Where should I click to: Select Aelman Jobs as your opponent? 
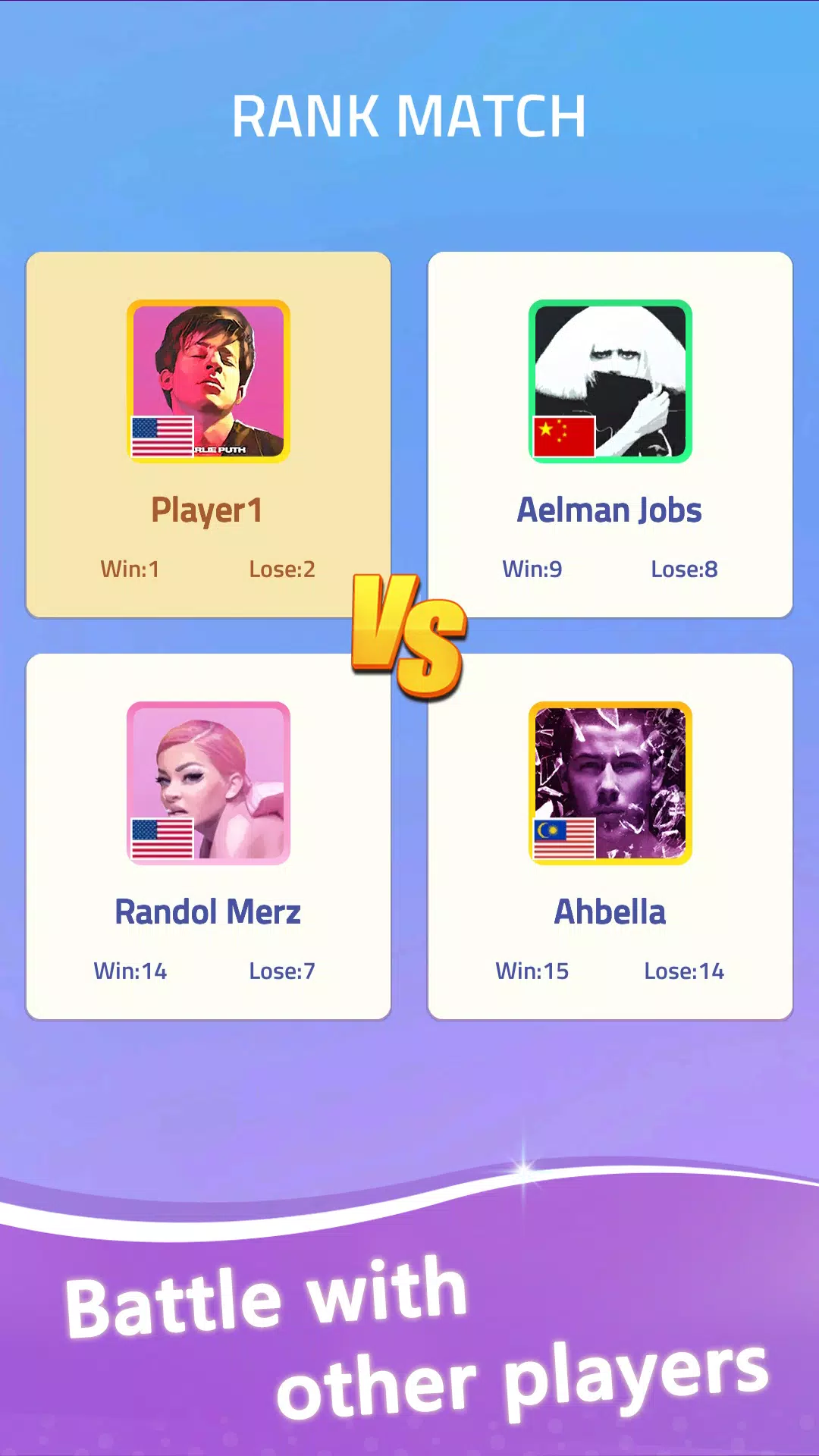[610, 432]
